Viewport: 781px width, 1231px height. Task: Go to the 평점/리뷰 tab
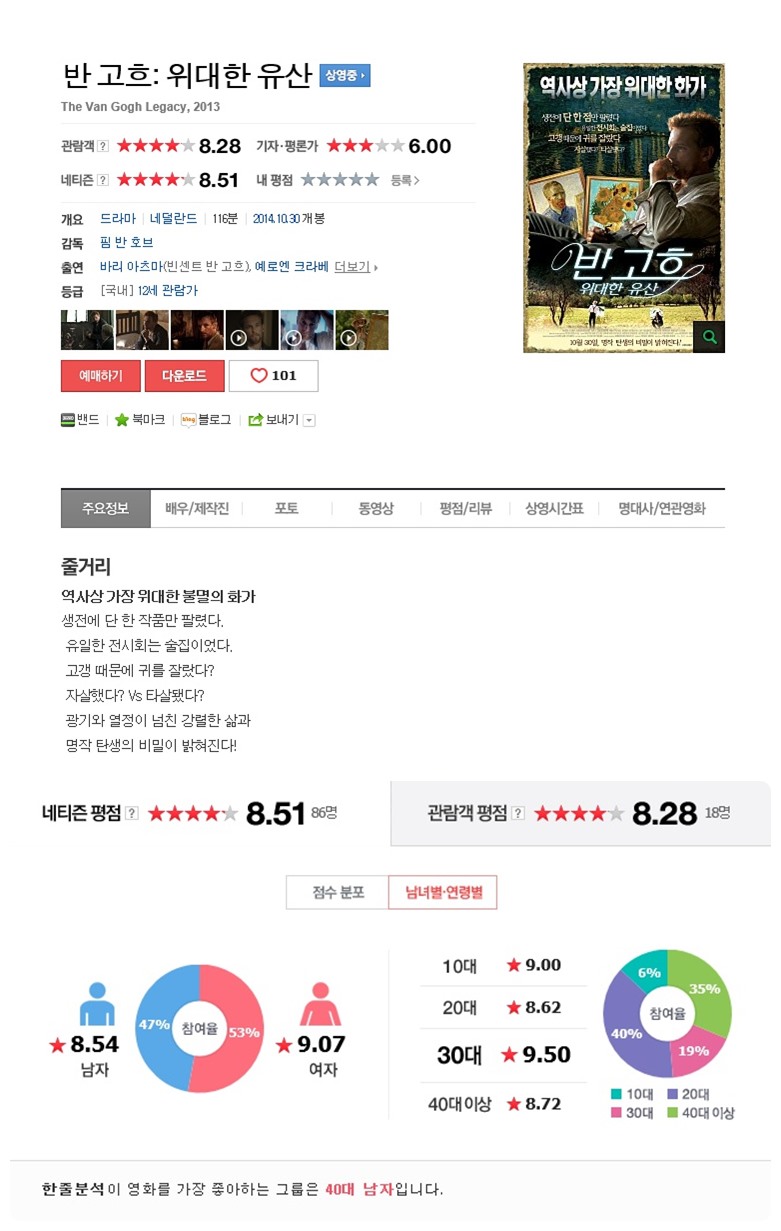466,508
